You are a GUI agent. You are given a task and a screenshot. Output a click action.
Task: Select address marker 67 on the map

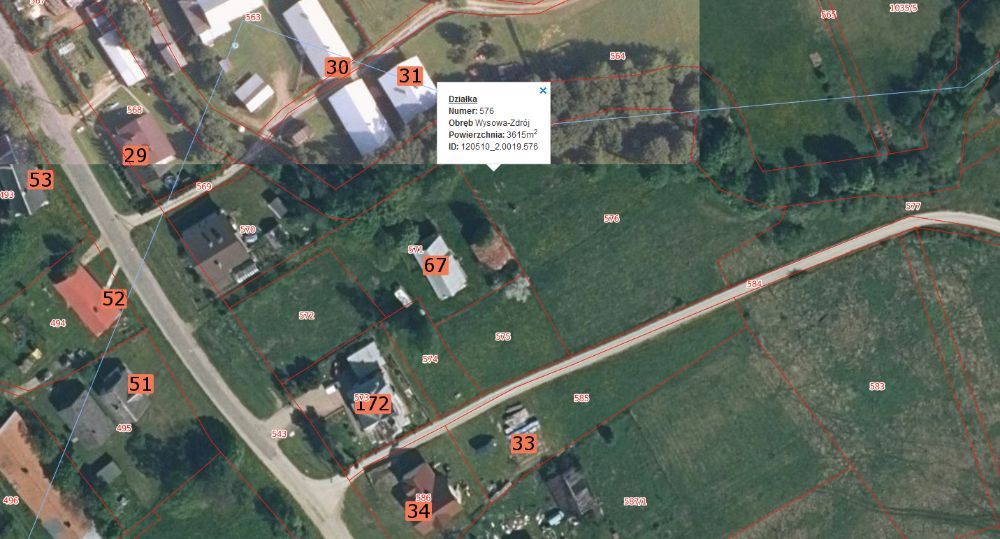pyautogui.click(x=435, y=265)
